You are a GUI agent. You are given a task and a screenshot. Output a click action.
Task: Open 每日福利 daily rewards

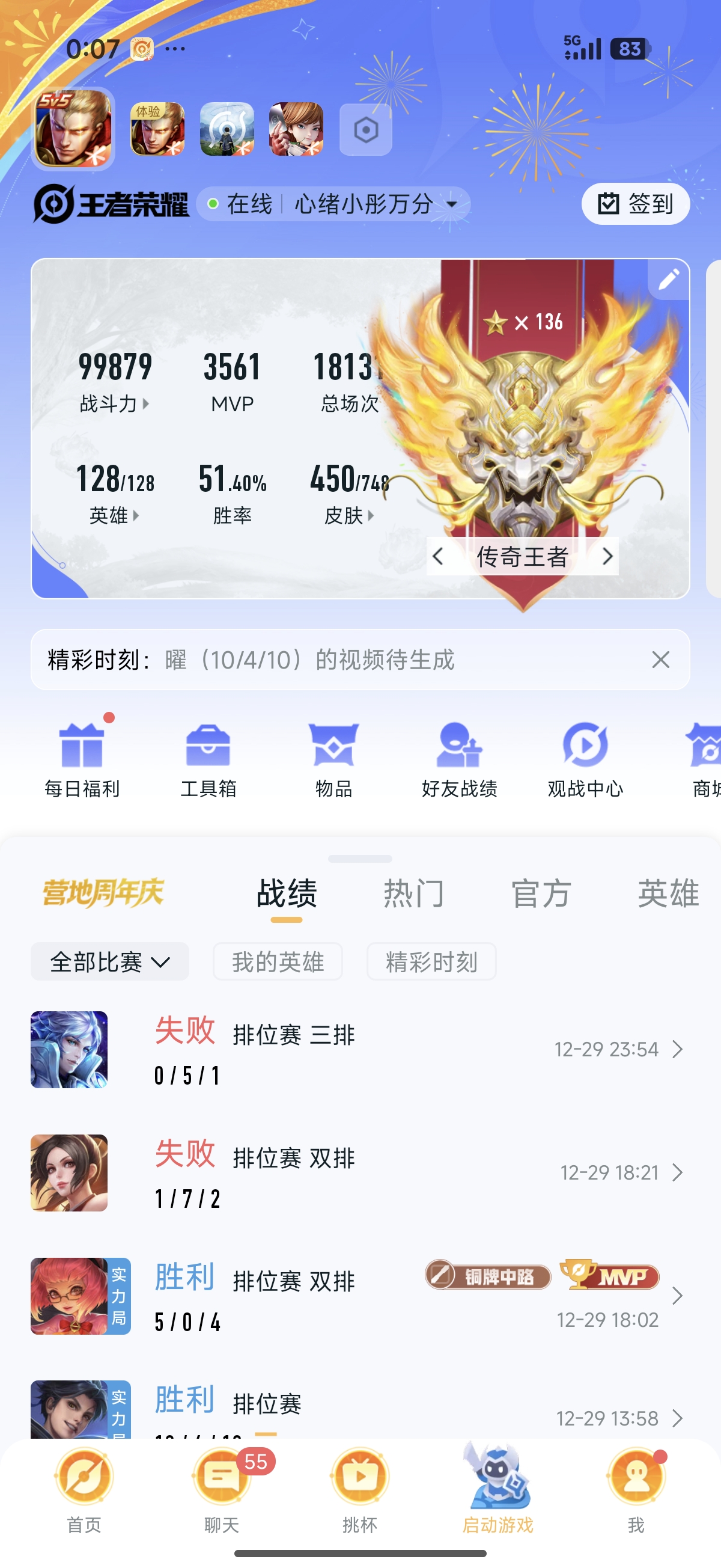pyautogui.click(x=82, y=758)
